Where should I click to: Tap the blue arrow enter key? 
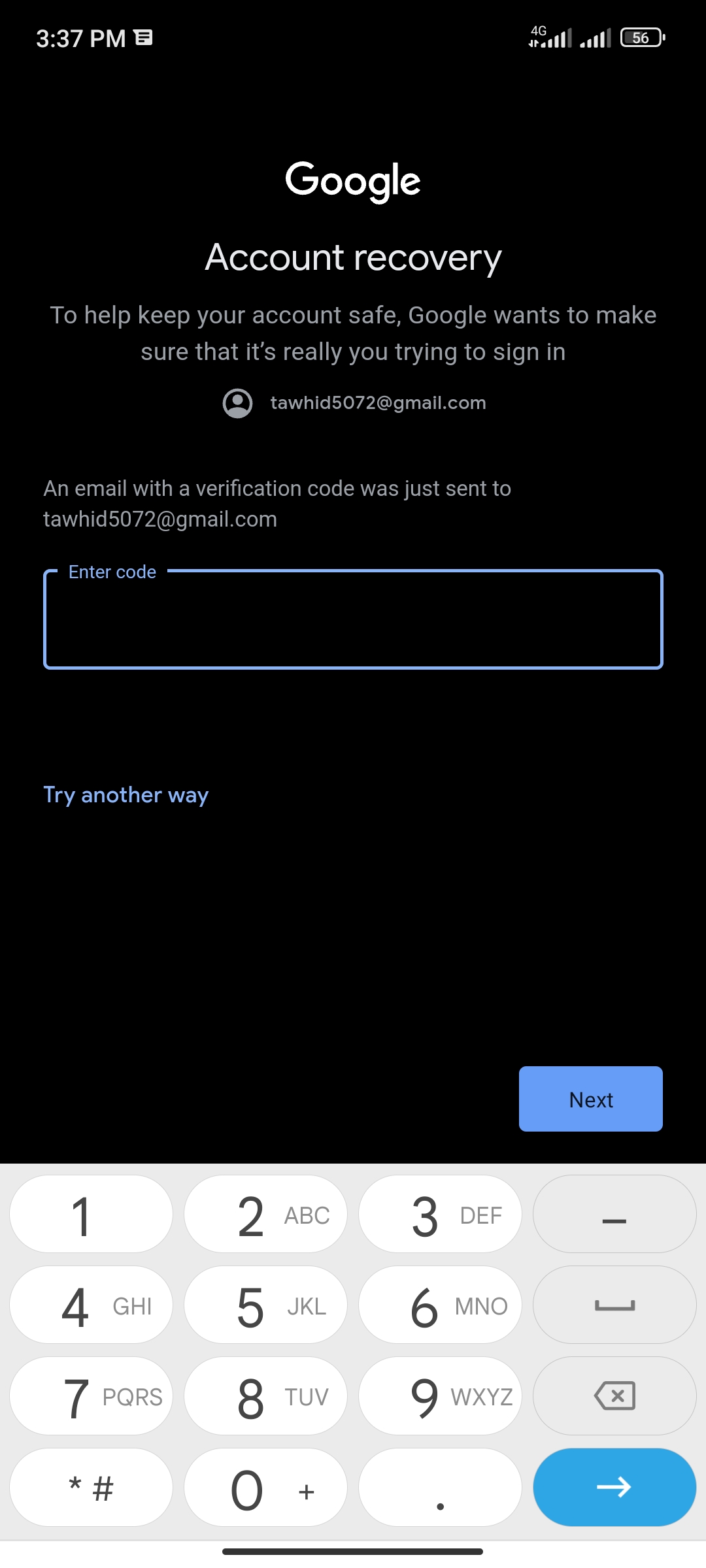tap(614, 1487)
